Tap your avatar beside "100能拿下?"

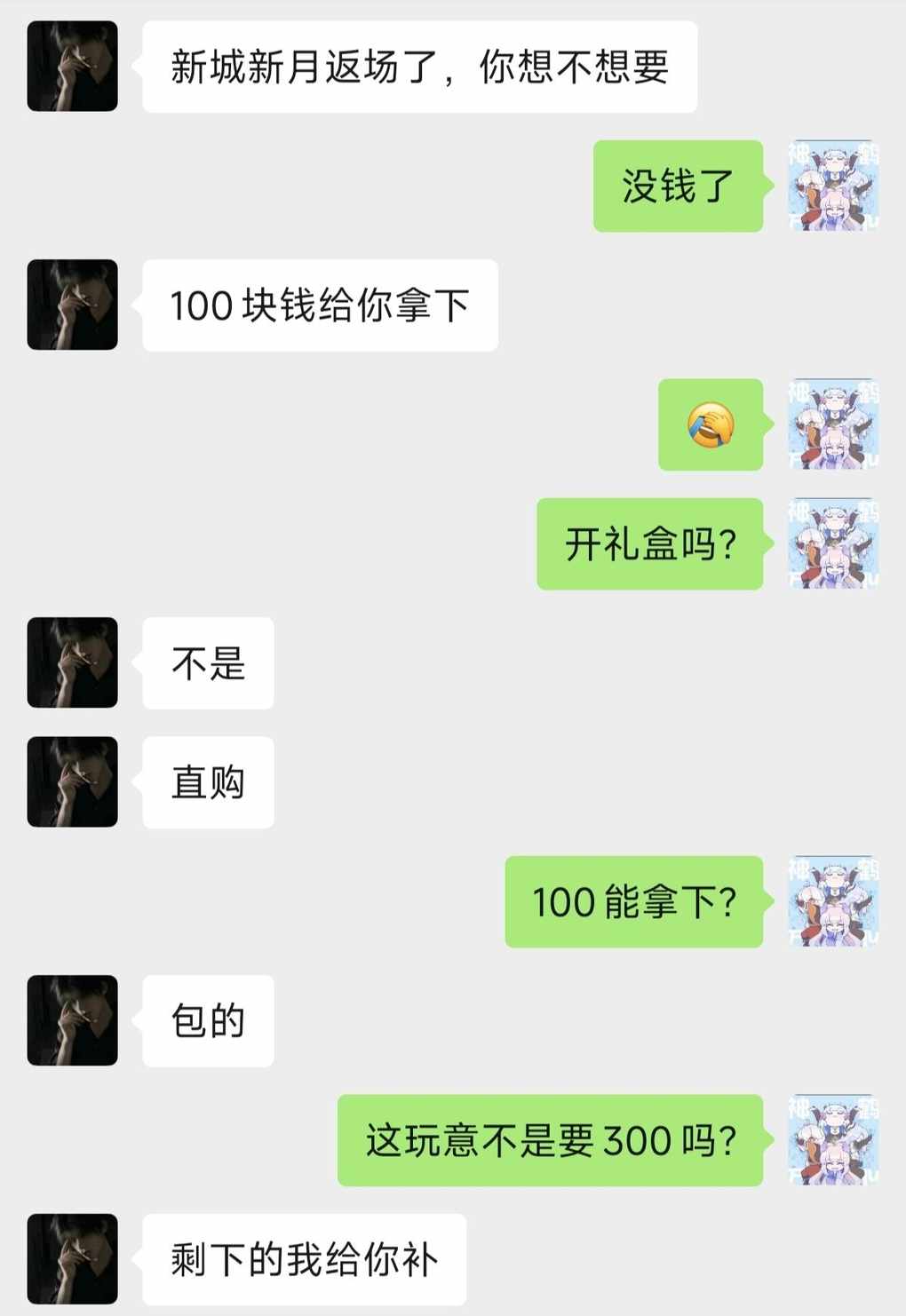(833, 901)
